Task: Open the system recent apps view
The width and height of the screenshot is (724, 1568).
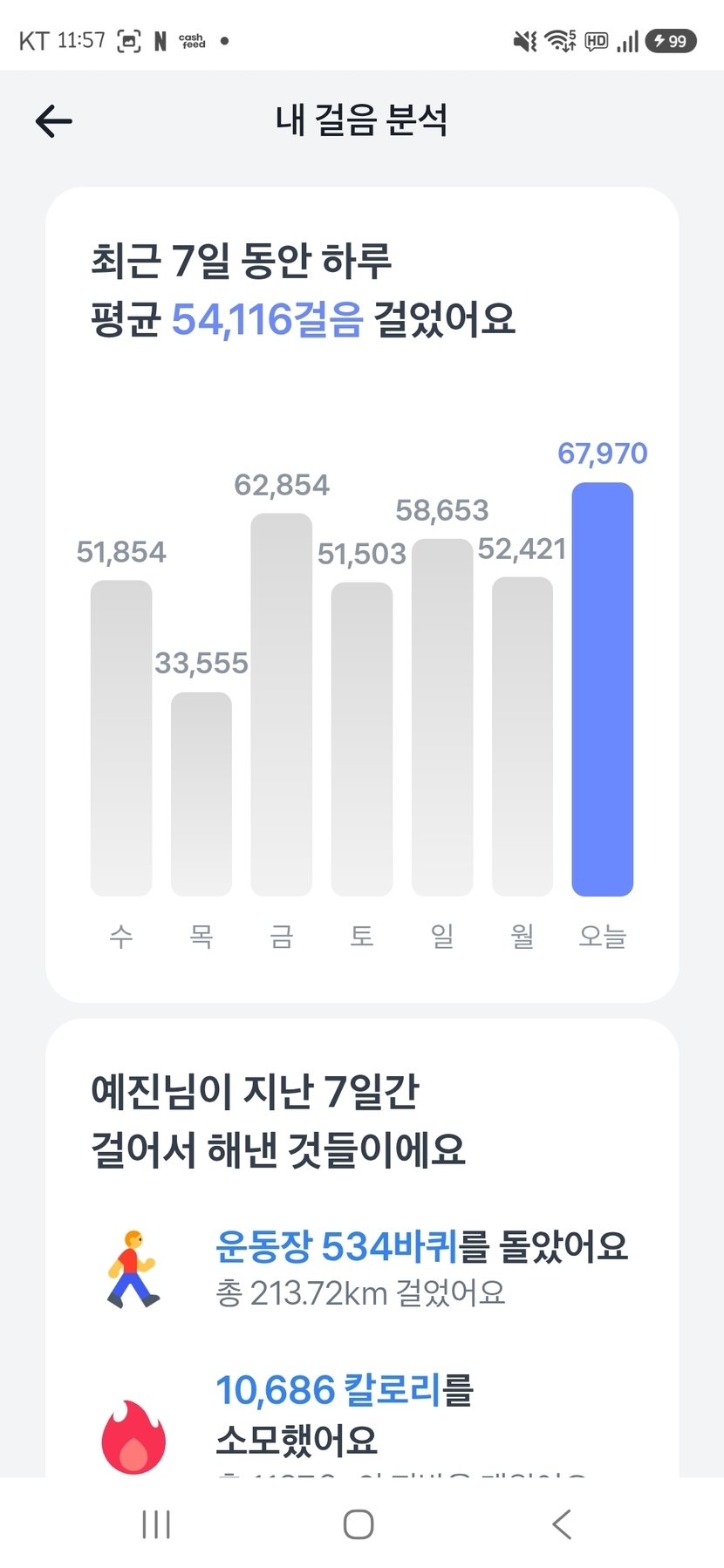Action: pyautogui.click(x=156, y=1524)
